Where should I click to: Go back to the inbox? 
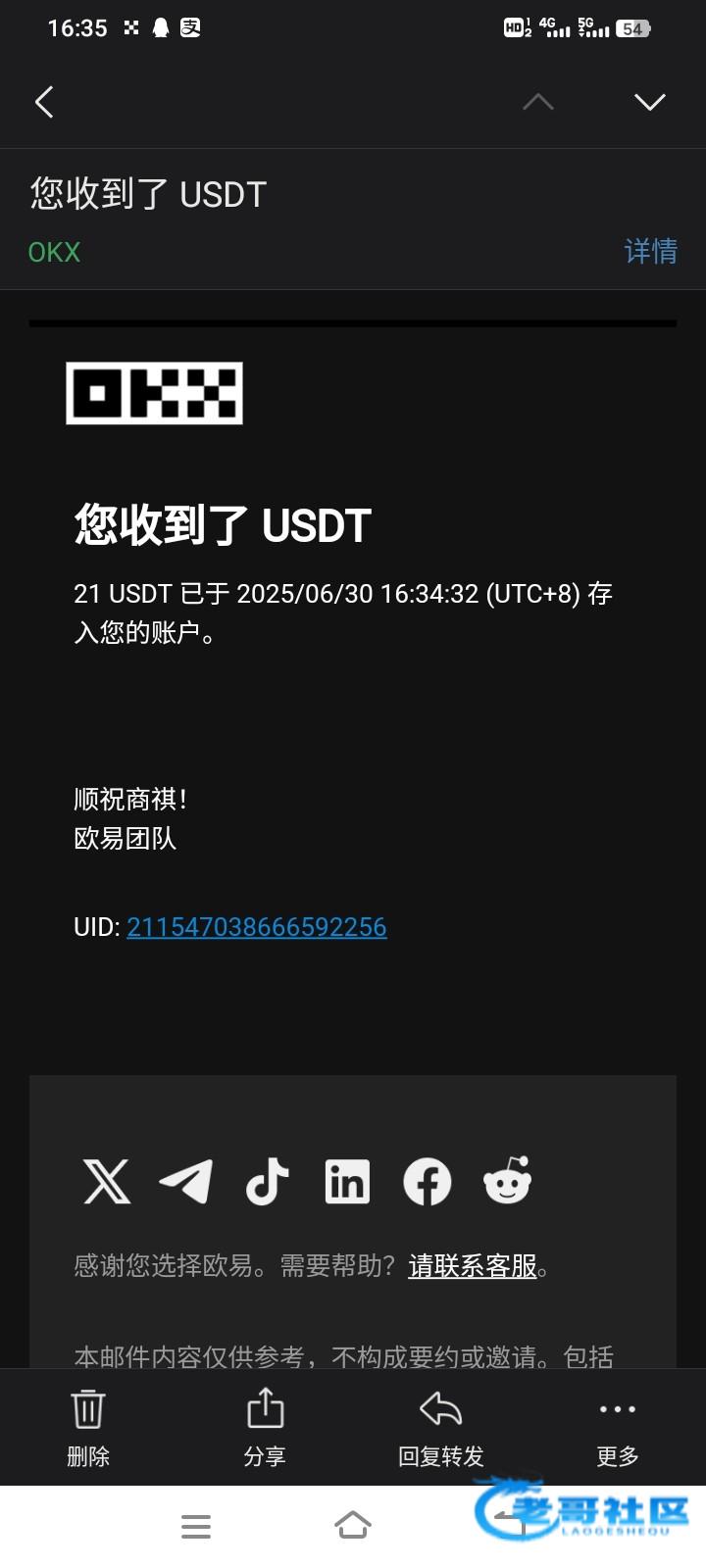coord(44,102)
